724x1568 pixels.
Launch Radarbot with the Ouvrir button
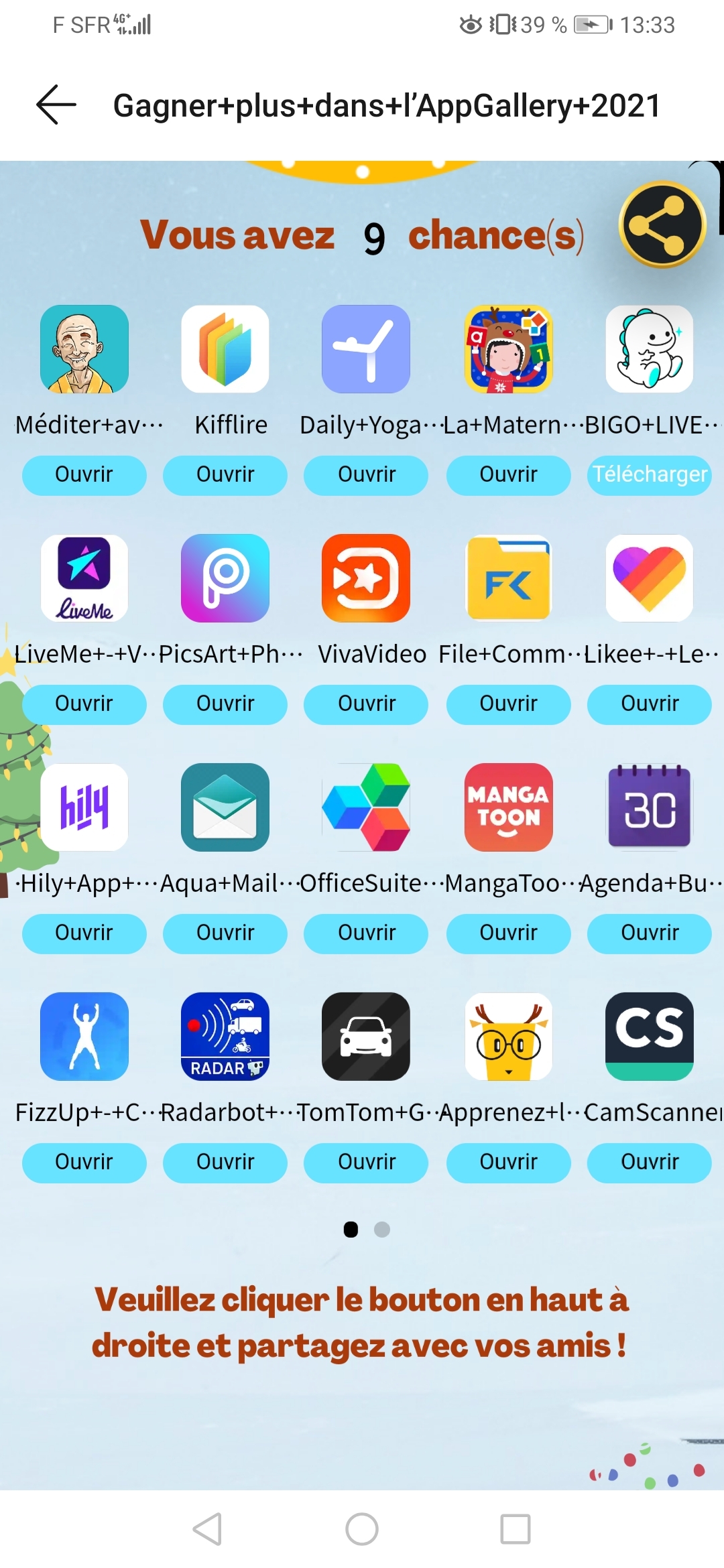(225, 1163)
